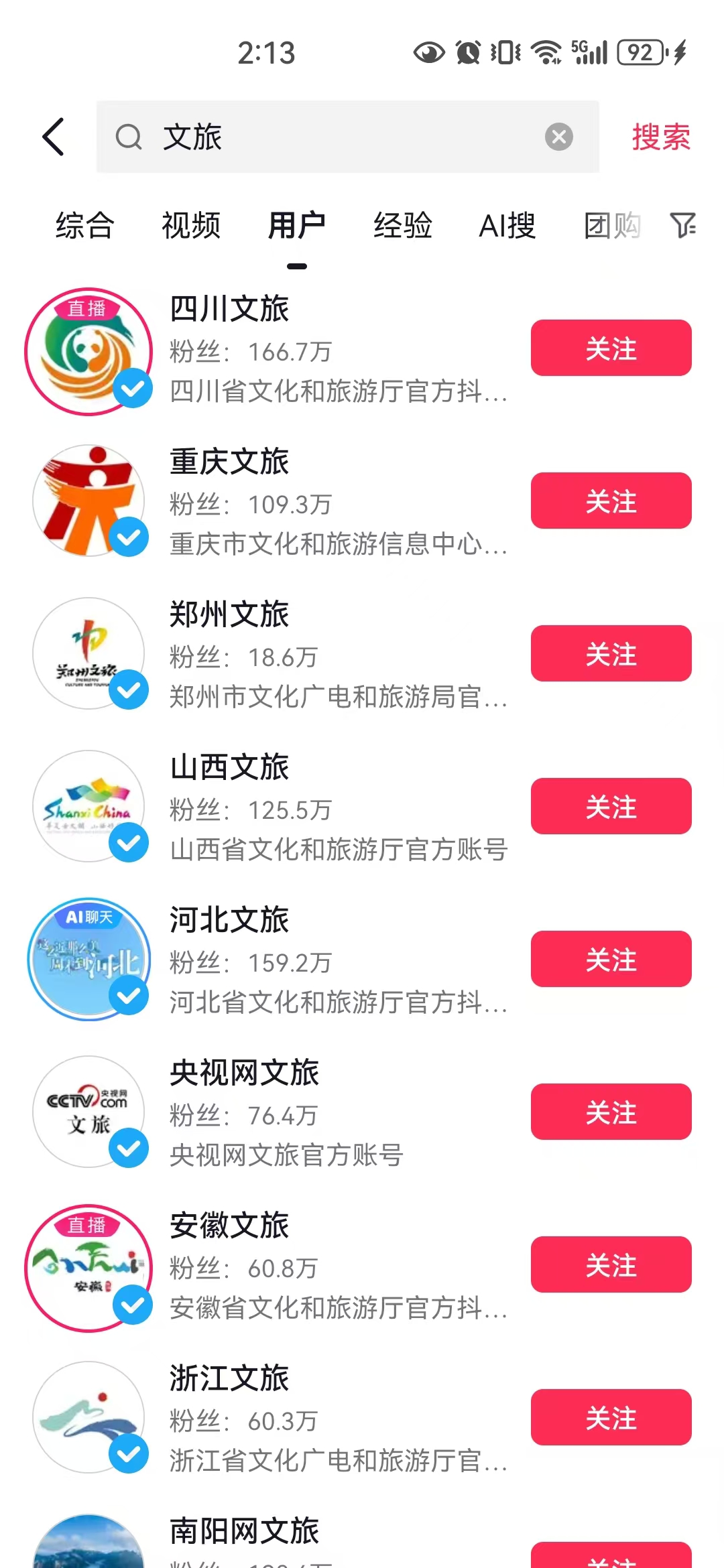724x1568 pixels.
Task: Open 央视网文旅 user profile
Action: coord(244,1073)
